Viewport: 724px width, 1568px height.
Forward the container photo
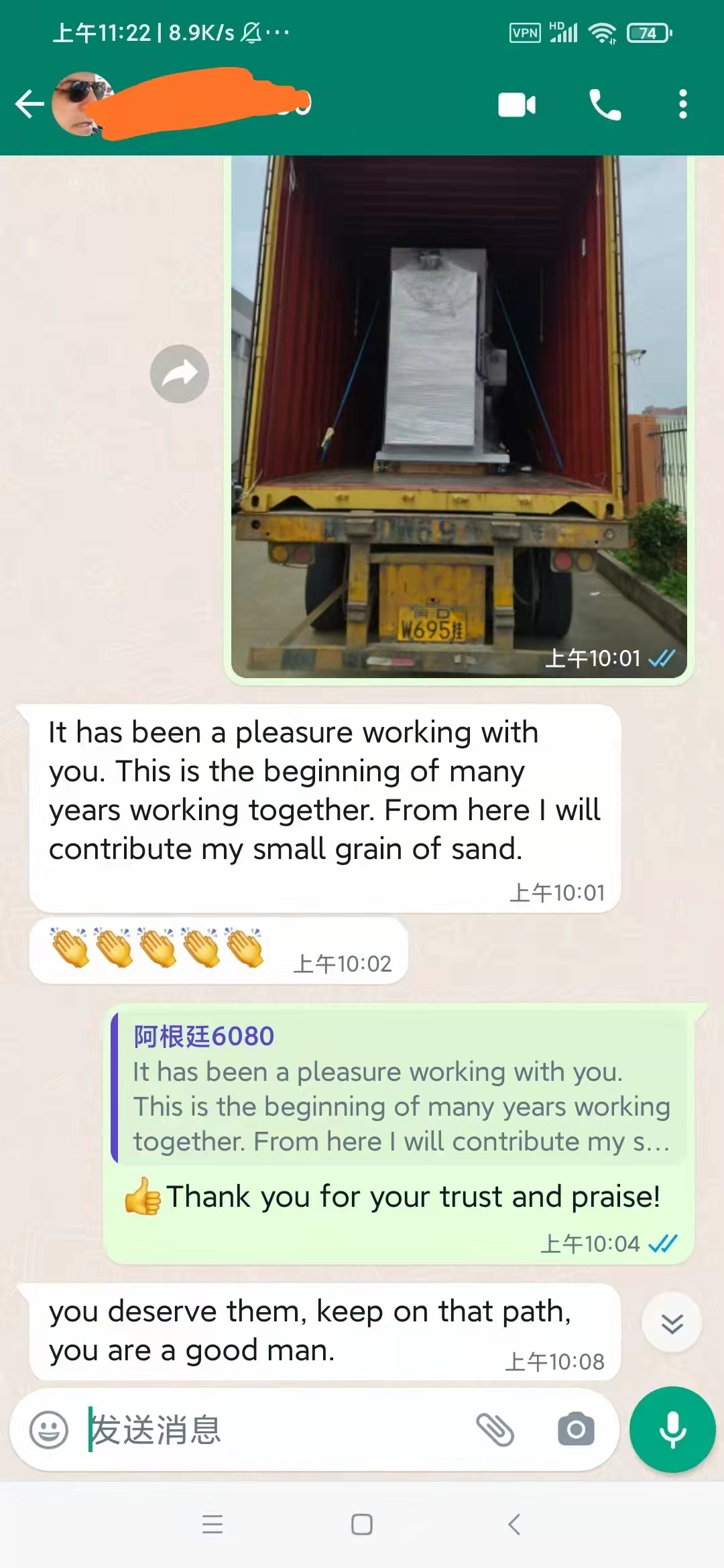[180, 374]
